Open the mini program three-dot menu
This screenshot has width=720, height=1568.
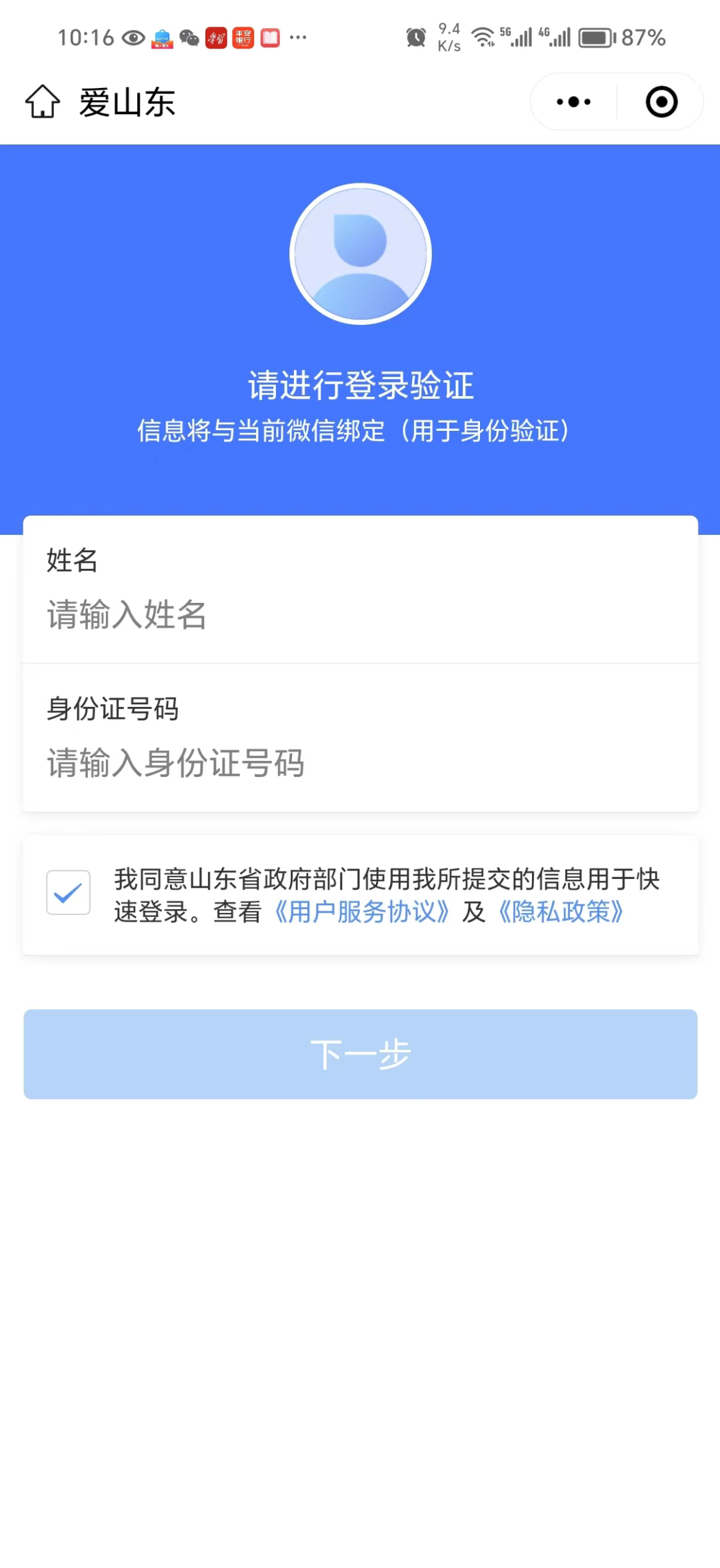coord(573,102)
